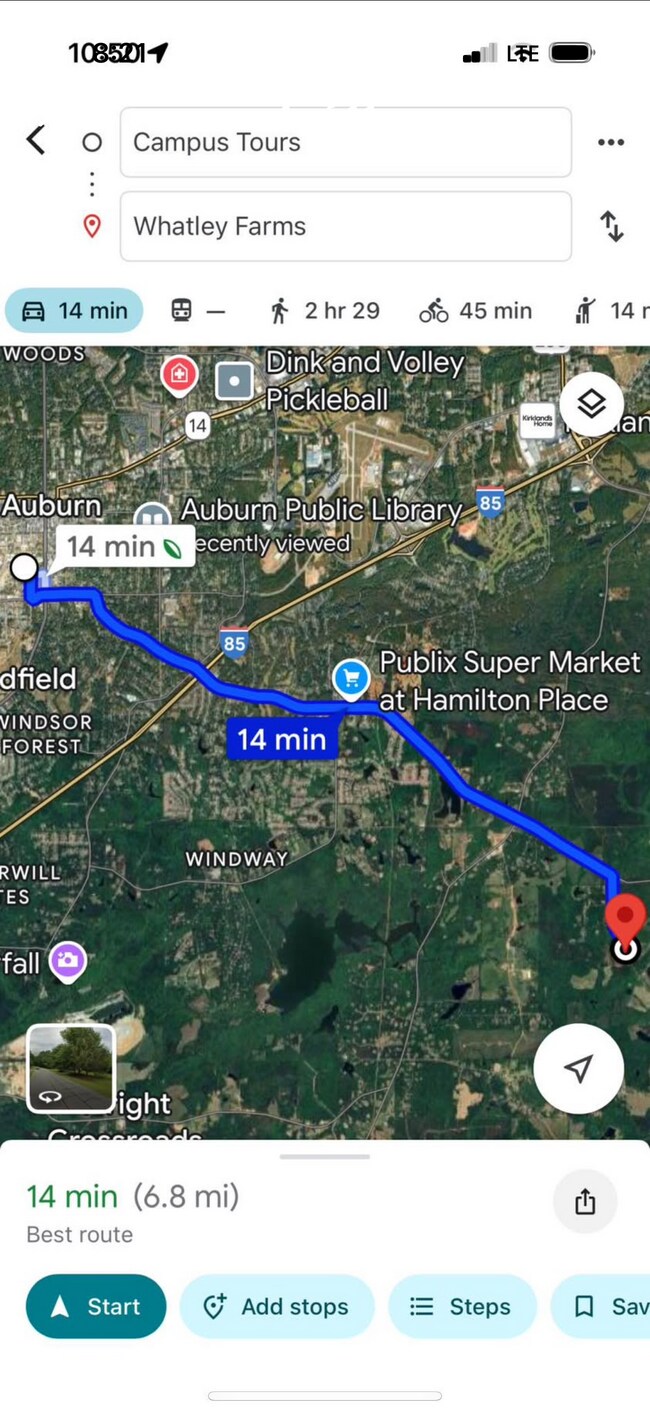Select driving mode 14 min

(x=75, y=311)
